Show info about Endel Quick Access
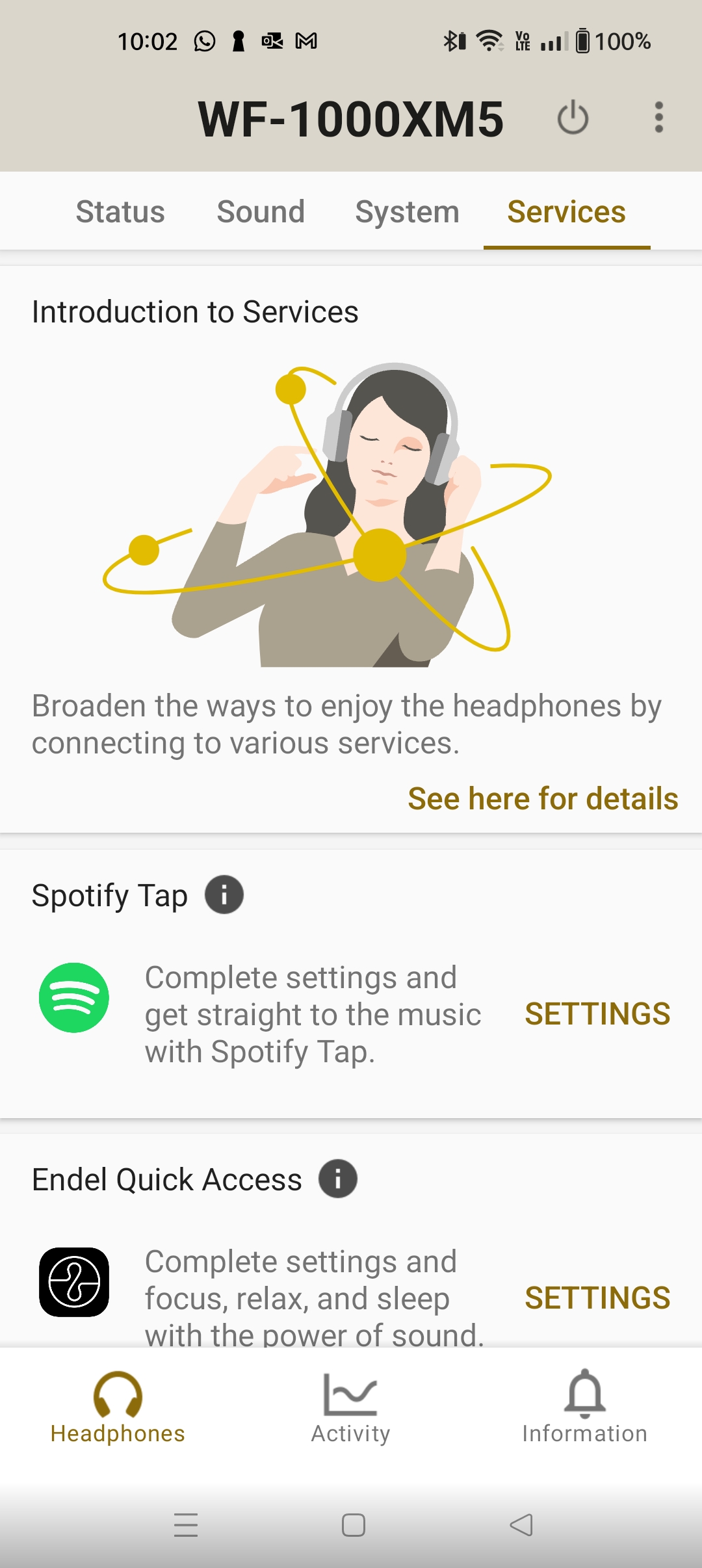The image size is (702, 1568). pyautogui.click(x=338, y=1179)
